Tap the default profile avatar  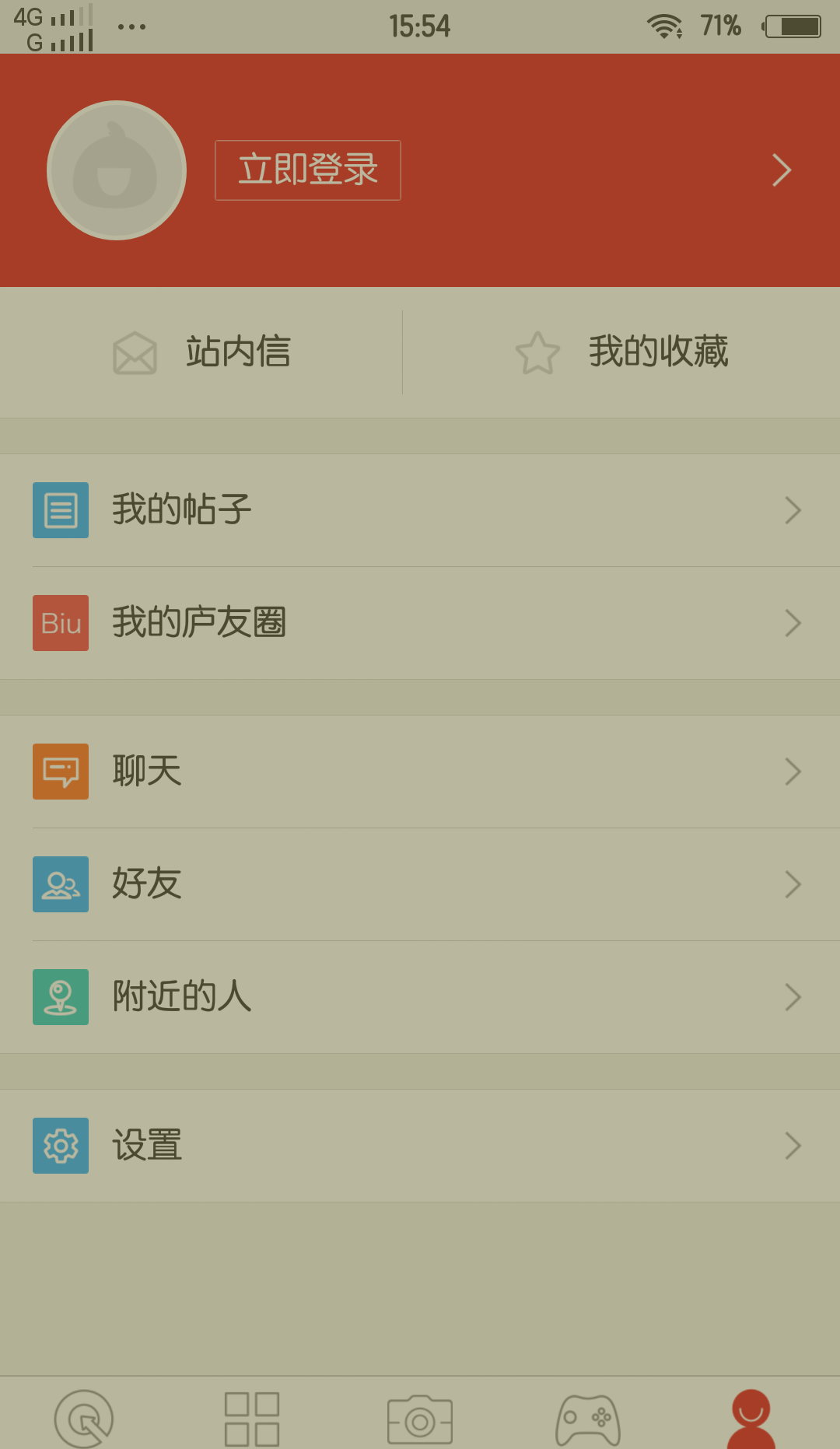click(x=117, y=170)
